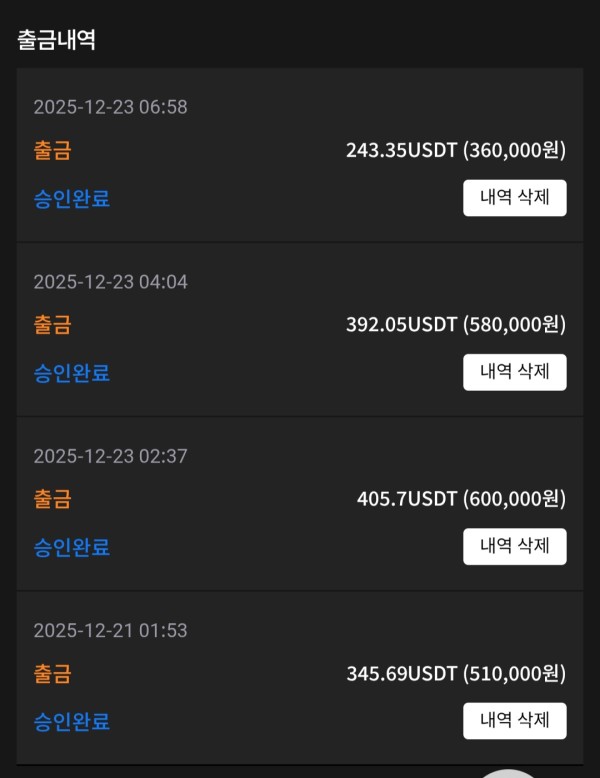Image resolution: width=600 pixels, height=778 pixels.
Task: Tap 내역 삭제 for the 392.05USDT withdrawal
Action: (514, 372)
